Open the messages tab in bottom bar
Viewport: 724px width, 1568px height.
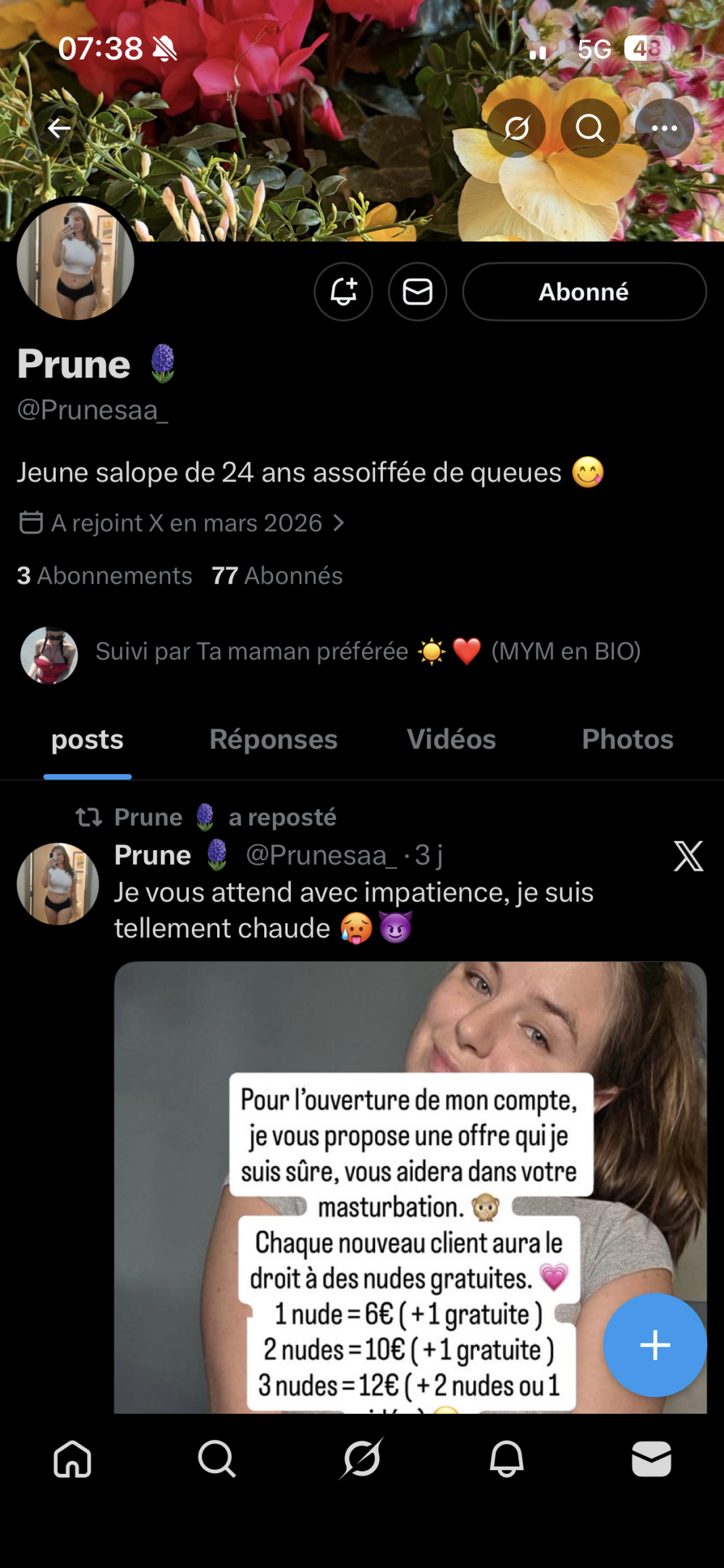click(x=652, y=1458)
